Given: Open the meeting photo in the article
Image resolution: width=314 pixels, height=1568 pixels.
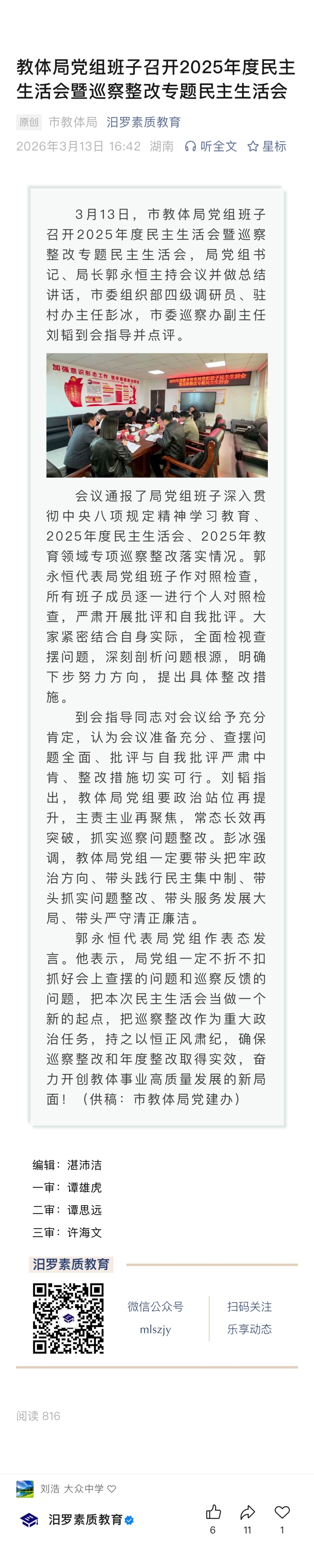Looking at the screenshot, I should point(156,415).
